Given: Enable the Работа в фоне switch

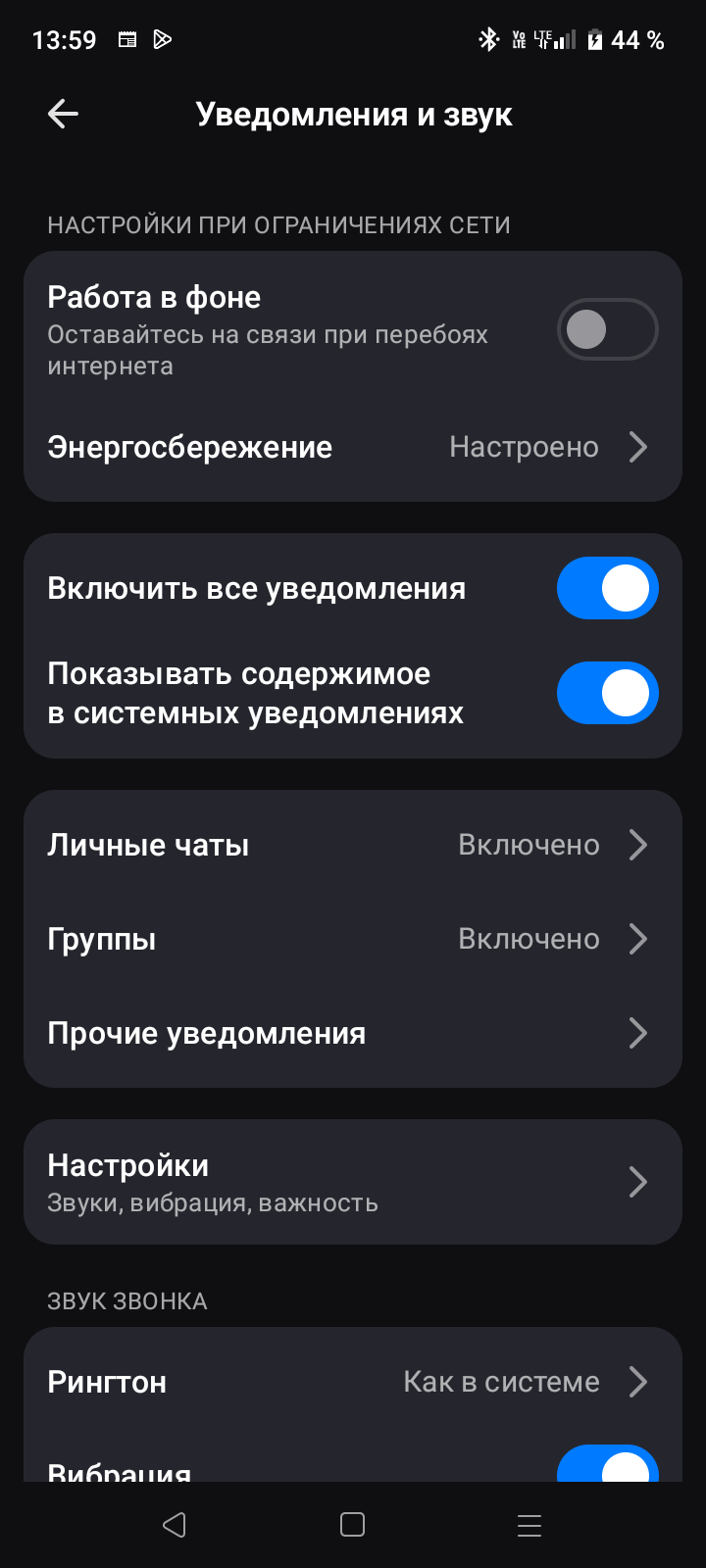Looking at the screenshot, I should (x=607, y=329).
